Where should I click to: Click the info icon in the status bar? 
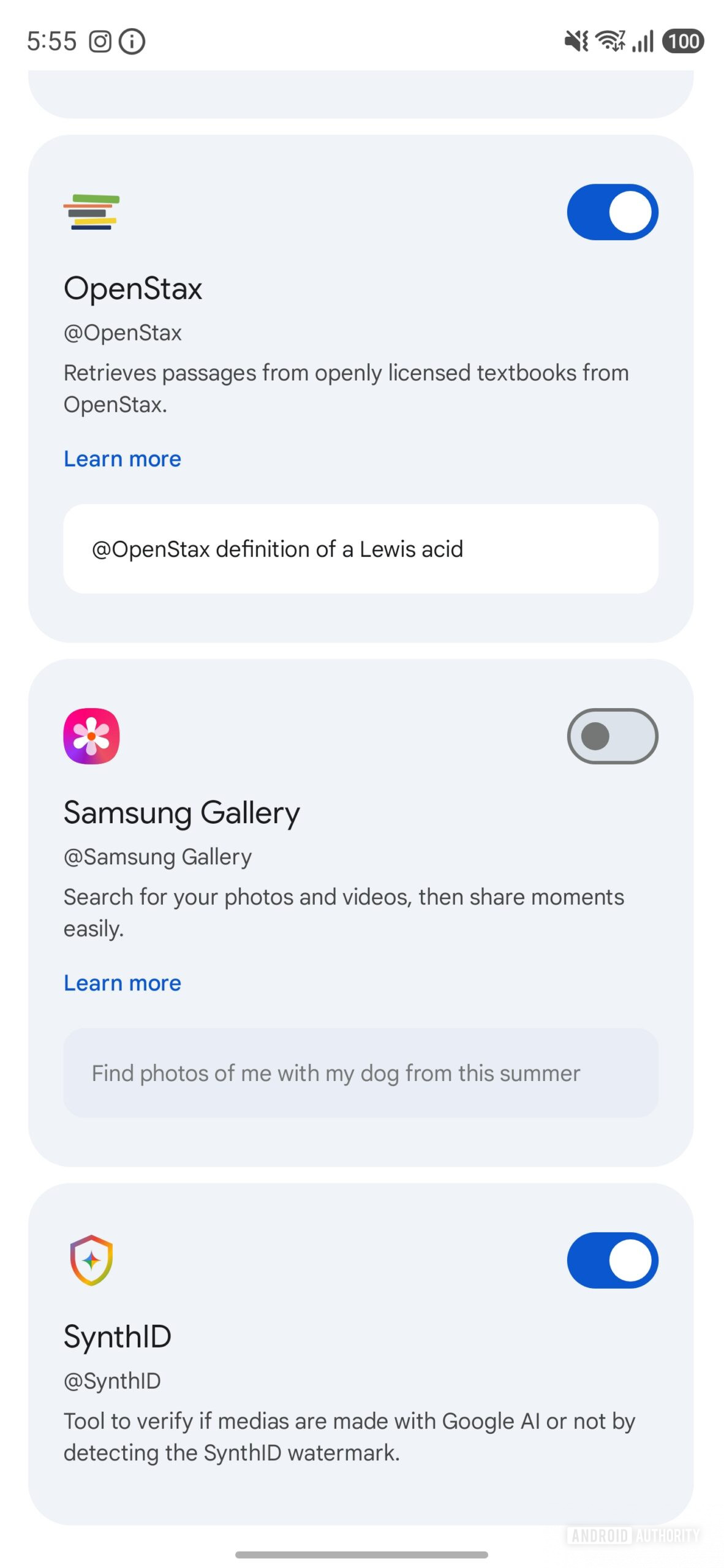pyautogui.click(x=132, y=42)
